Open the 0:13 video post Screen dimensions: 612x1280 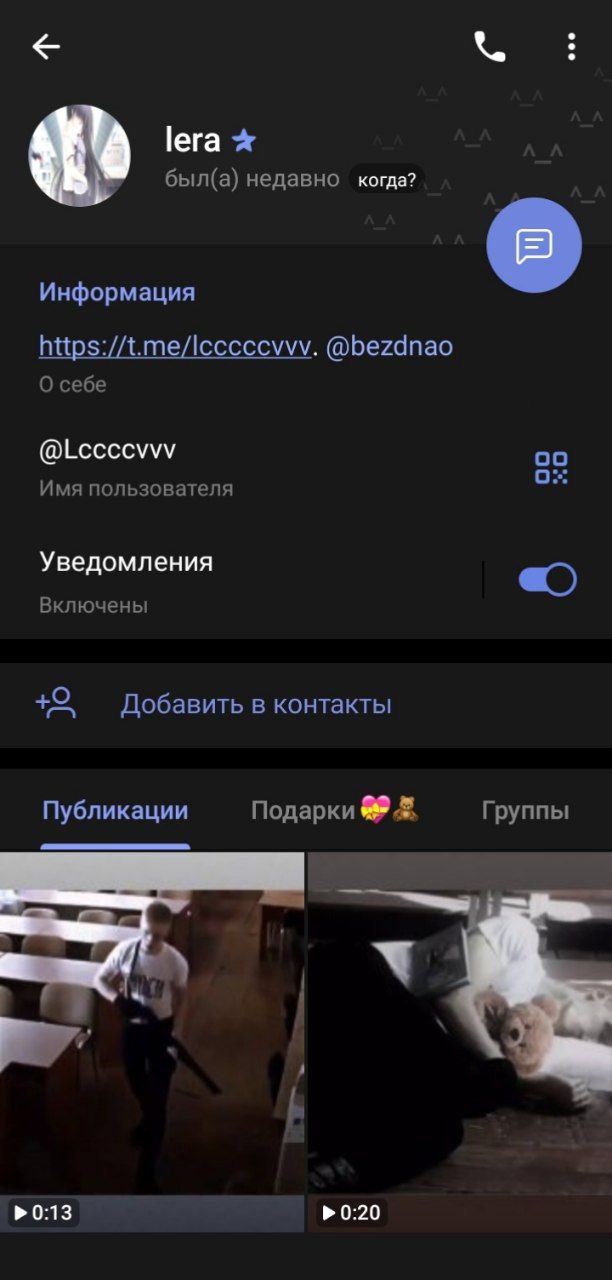click(x=152, y=1042)
